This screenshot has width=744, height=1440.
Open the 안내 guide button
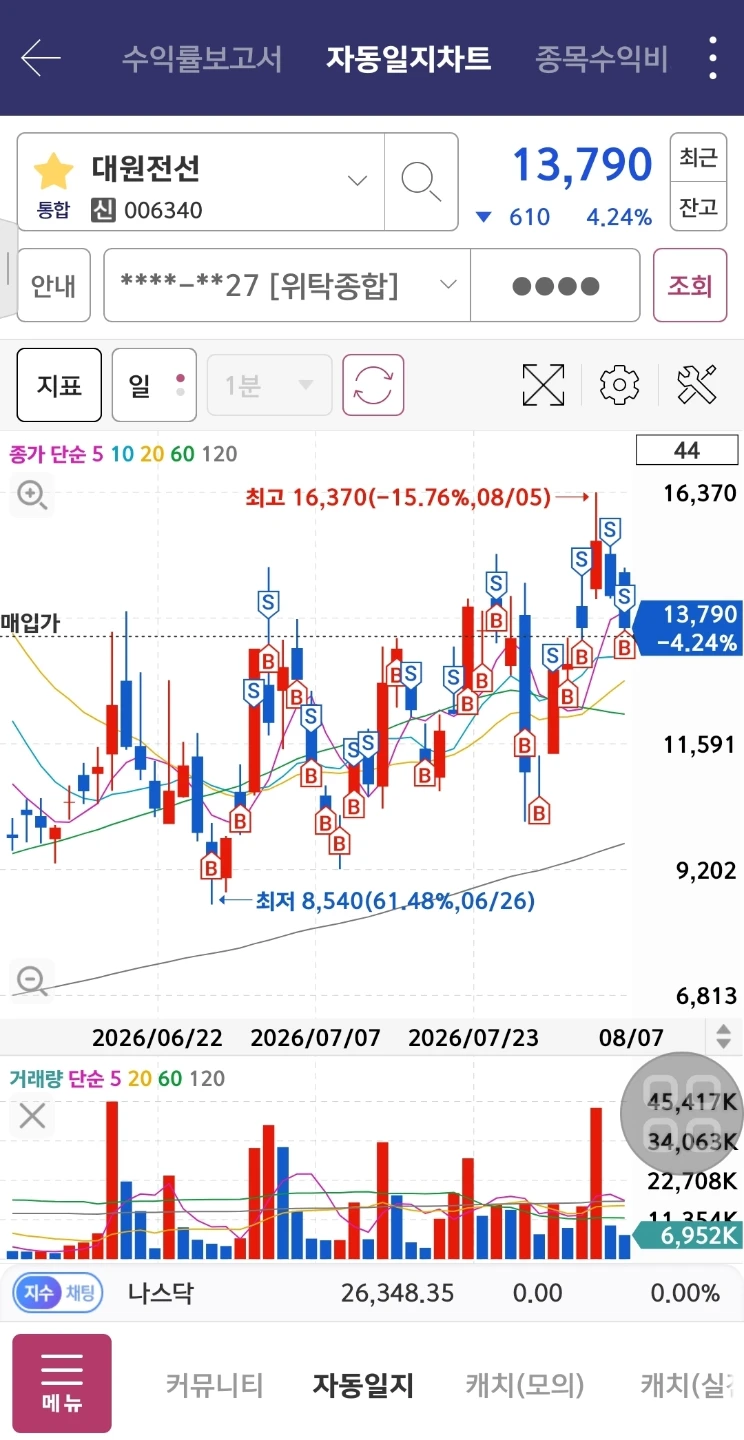(53, 286)
